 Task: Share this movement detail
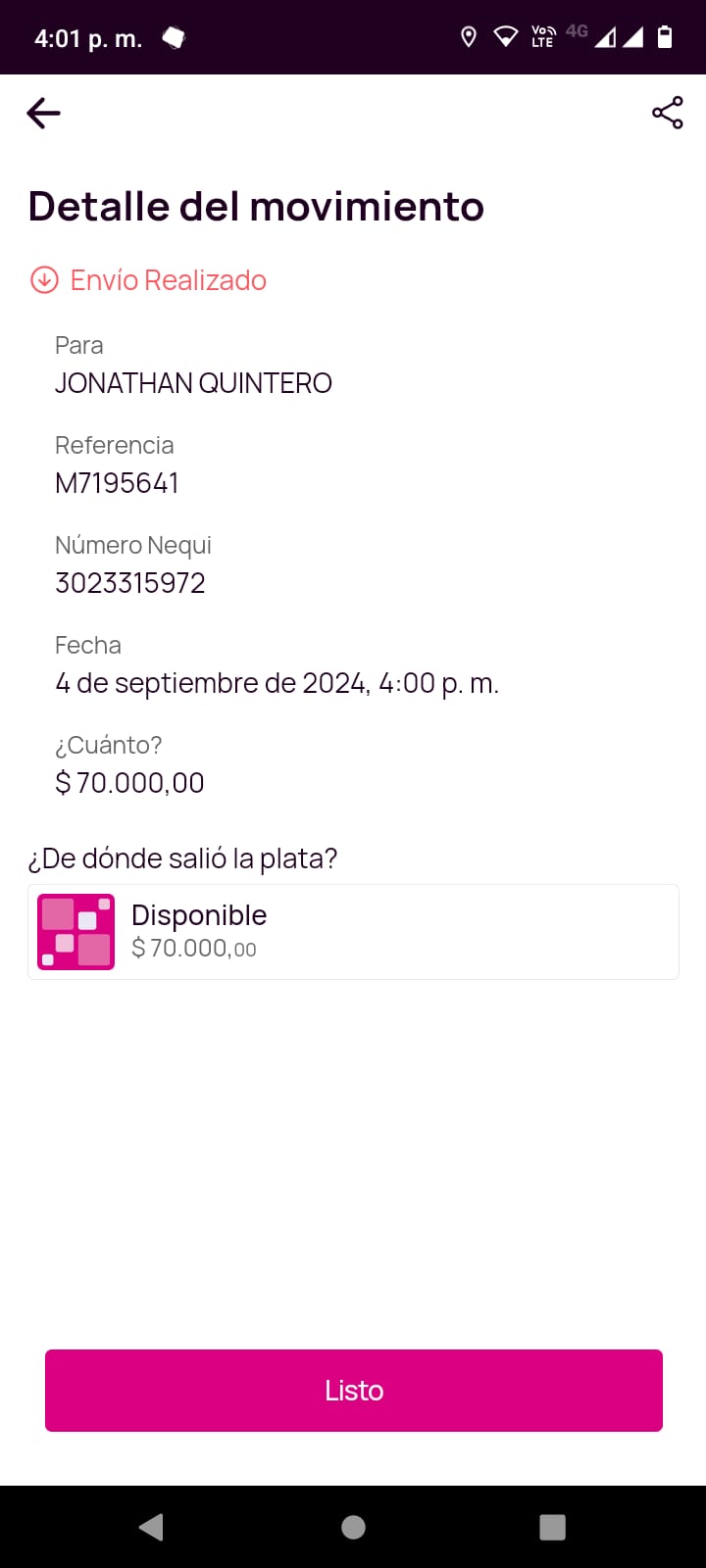click(x=667, y=114)
